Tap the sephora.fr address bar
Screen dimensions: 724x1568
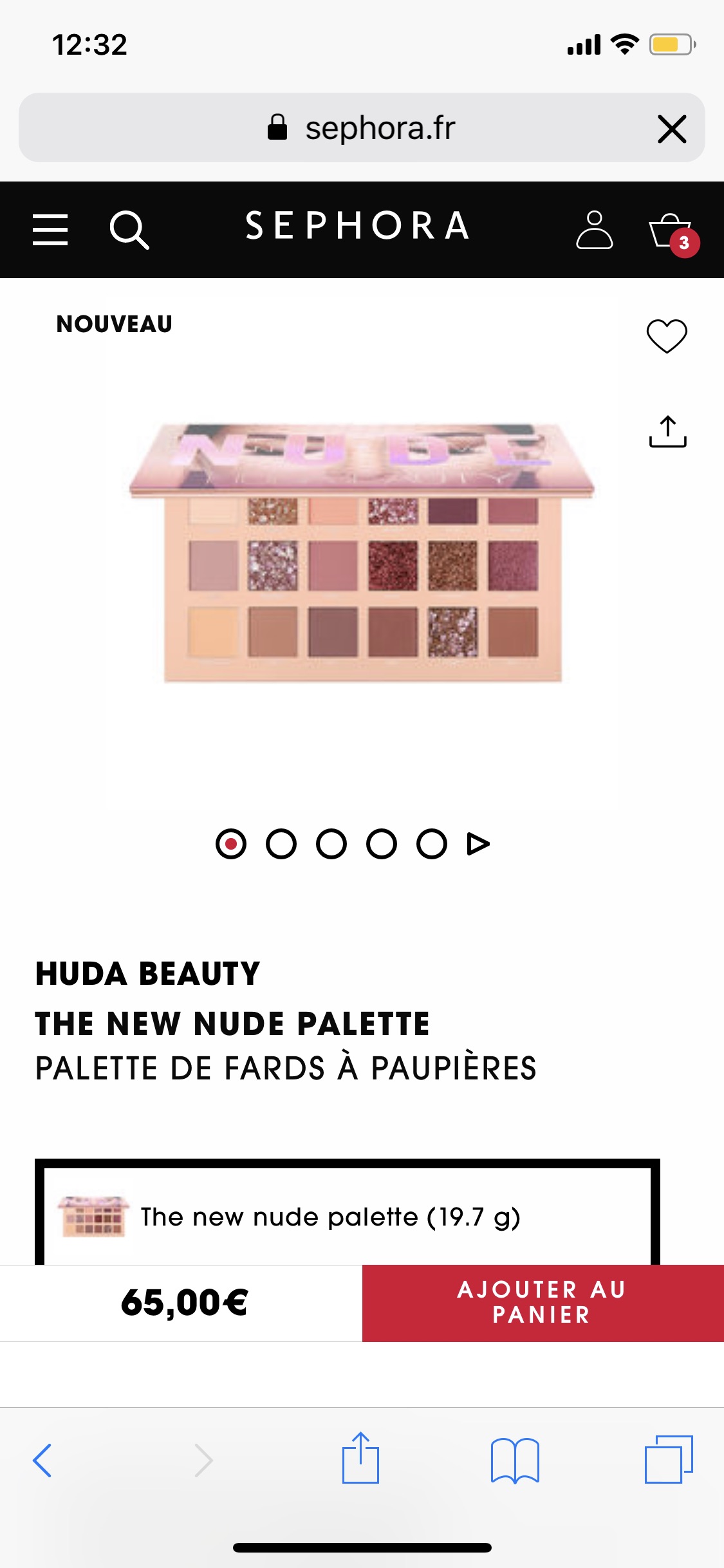pos(360,128)
